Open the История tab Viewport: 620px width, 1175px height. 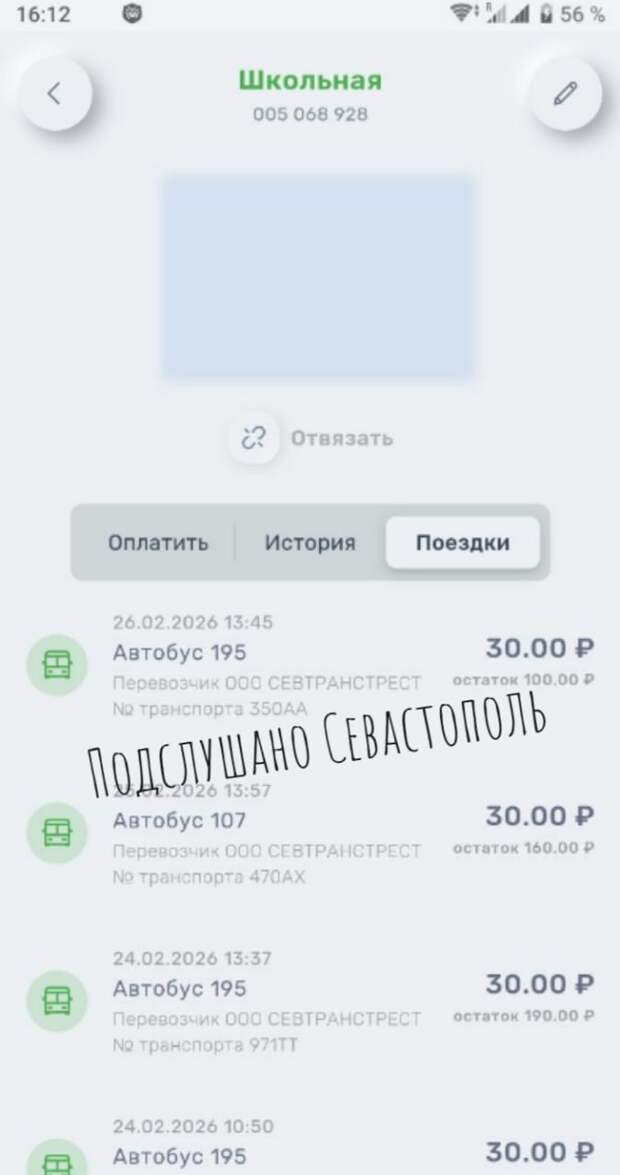310,543
